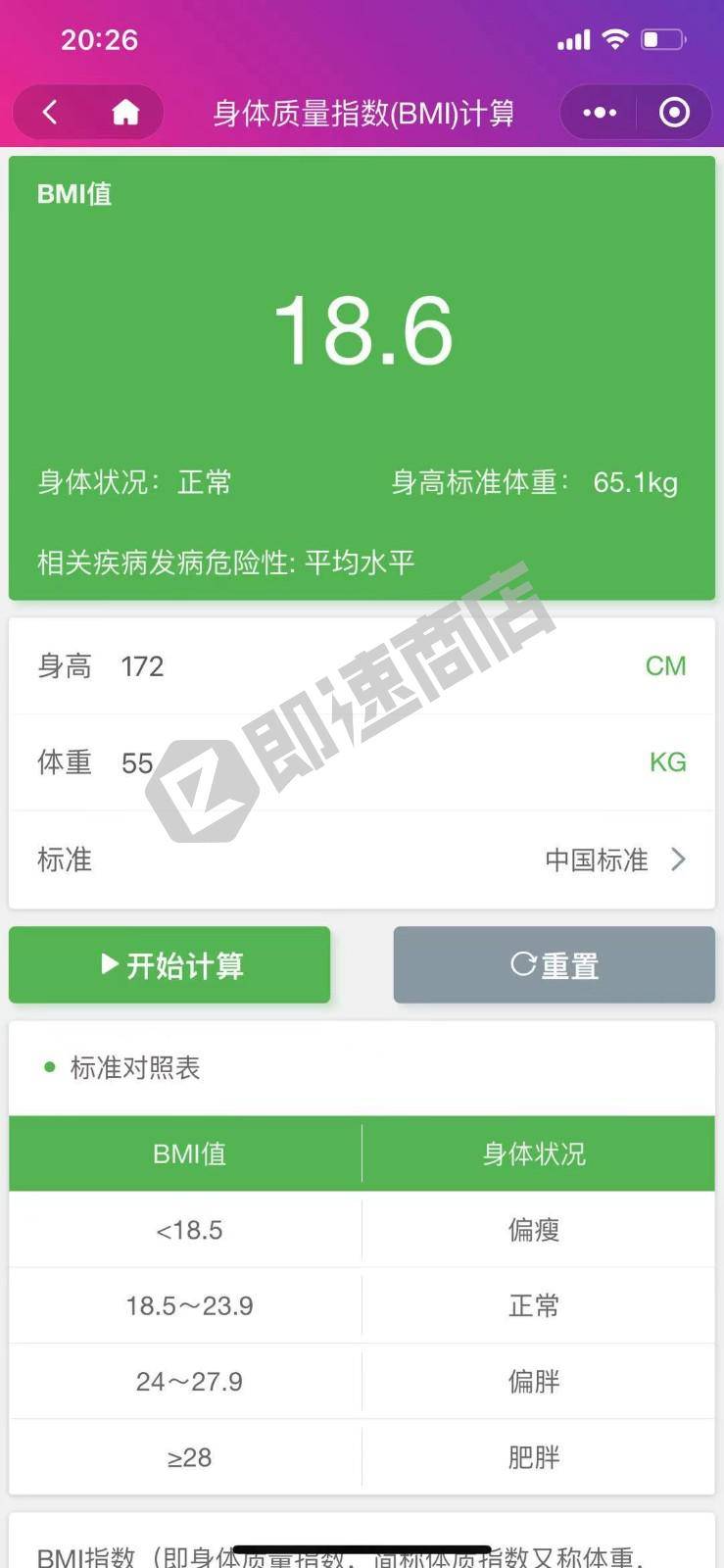Go back using the arrow icon
The image size is (724, 1568).
click(x=50, y=113)
